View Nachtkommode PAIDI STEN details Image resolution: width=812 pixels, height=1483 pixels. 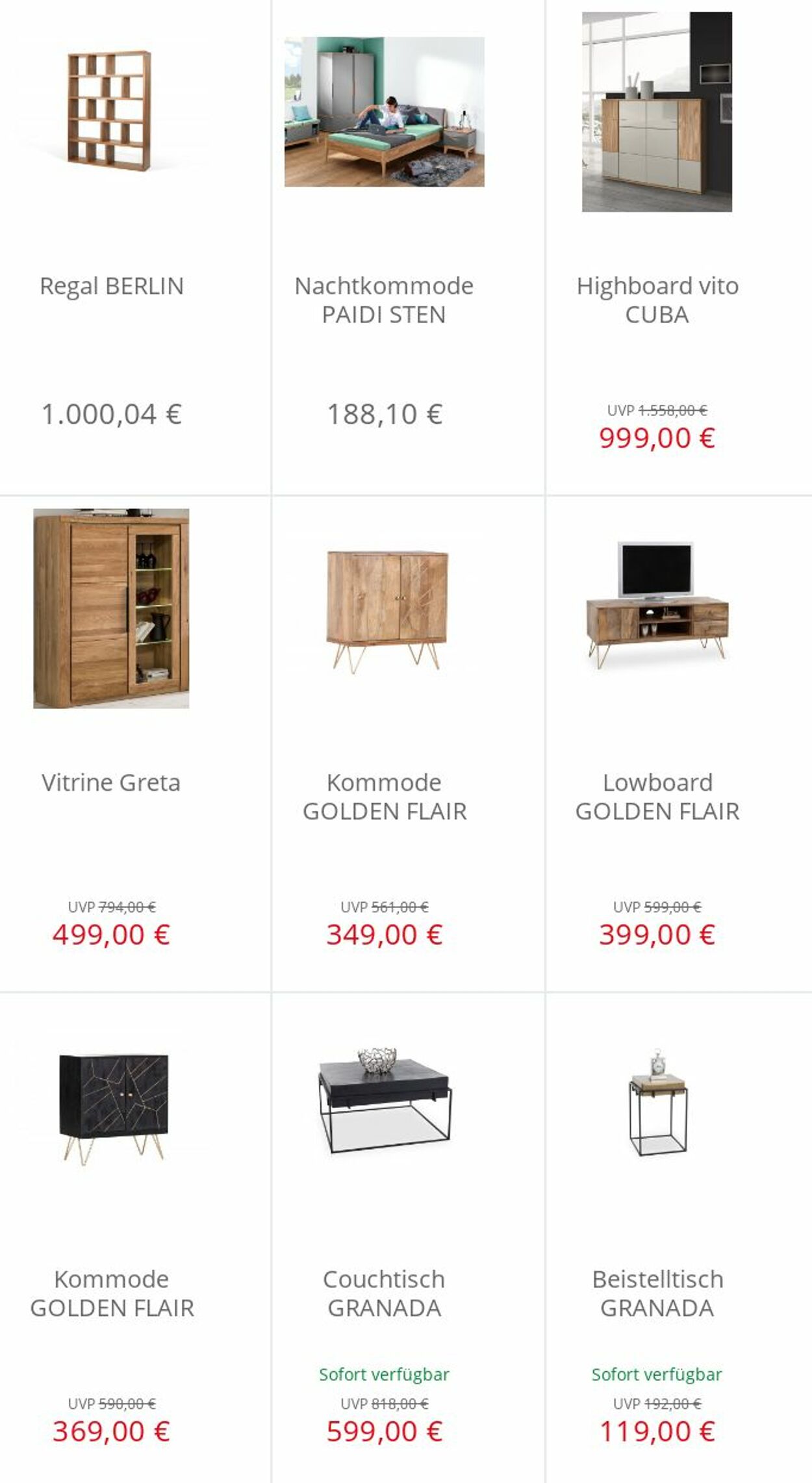pos(384,300)
